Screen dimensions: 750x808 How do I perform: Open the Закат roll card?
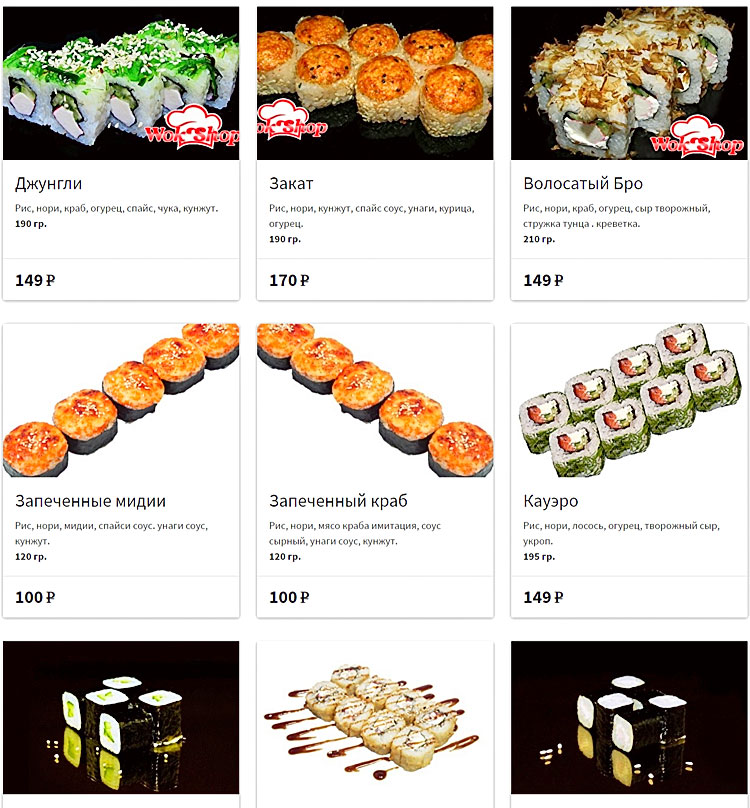click(x=291, y=184)
